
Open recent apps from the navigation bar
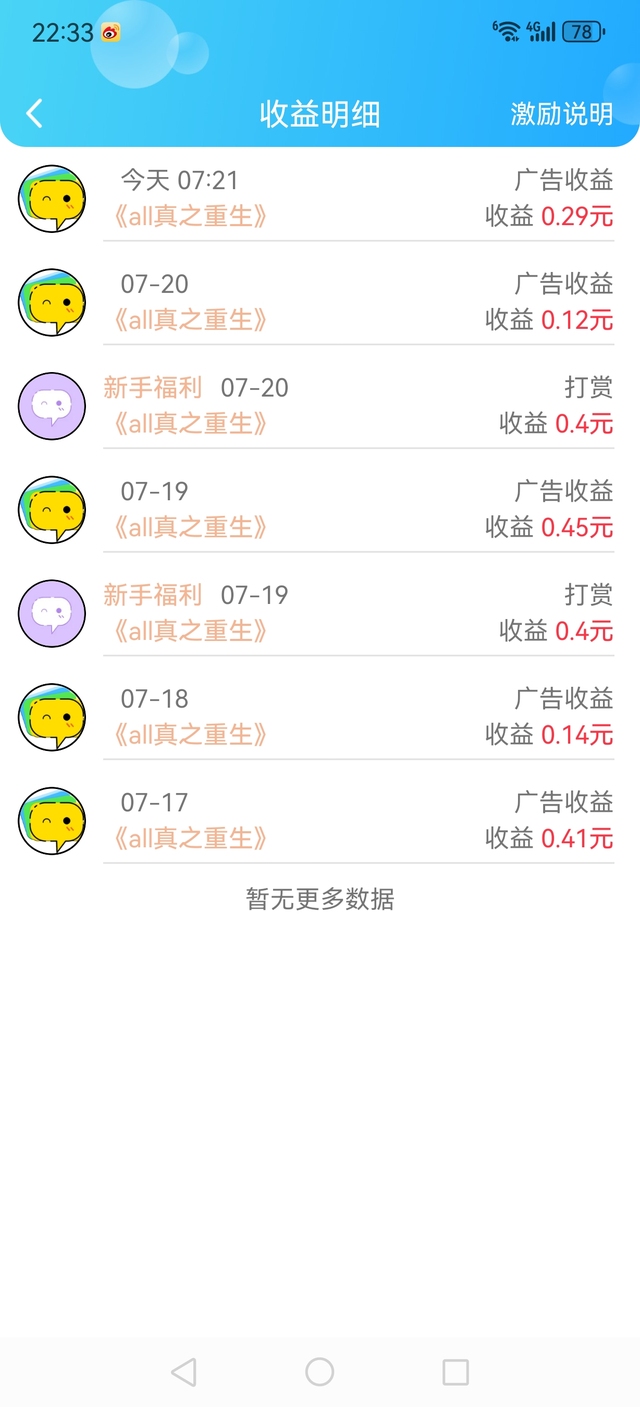tap(455, 1372)
